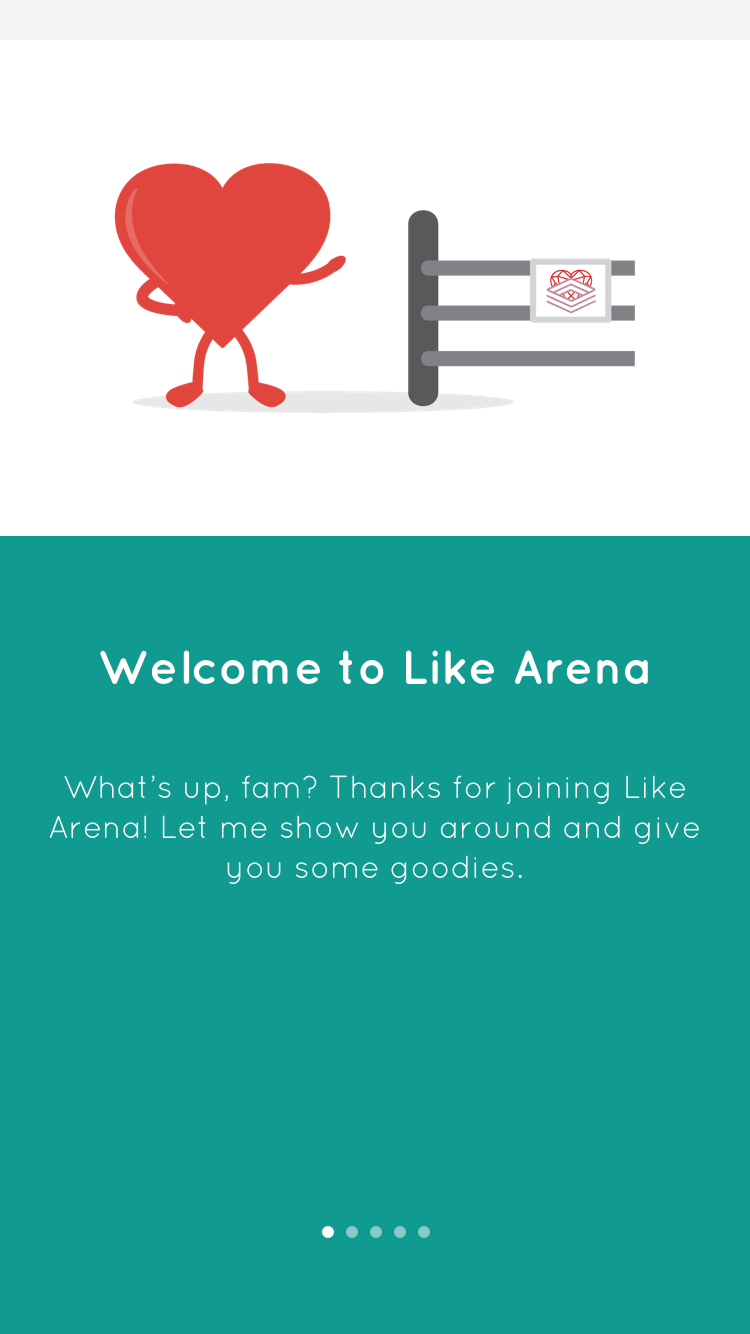Tap the fifth, last page indicator dot
The height and width of the screenshot is (1334, 750).
(424, 1232)
